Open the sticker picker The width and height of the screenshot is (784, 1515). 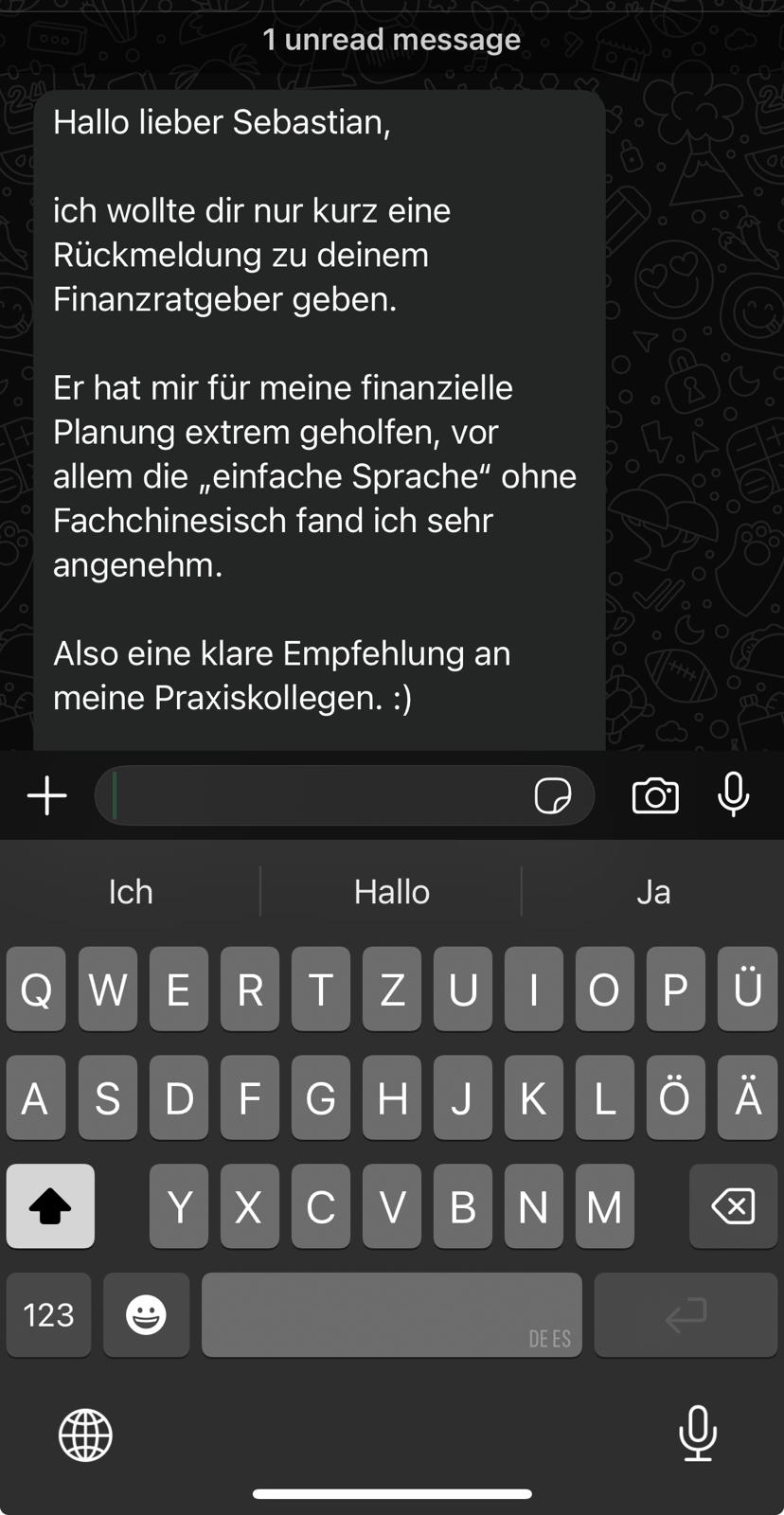tap(553, 795)
